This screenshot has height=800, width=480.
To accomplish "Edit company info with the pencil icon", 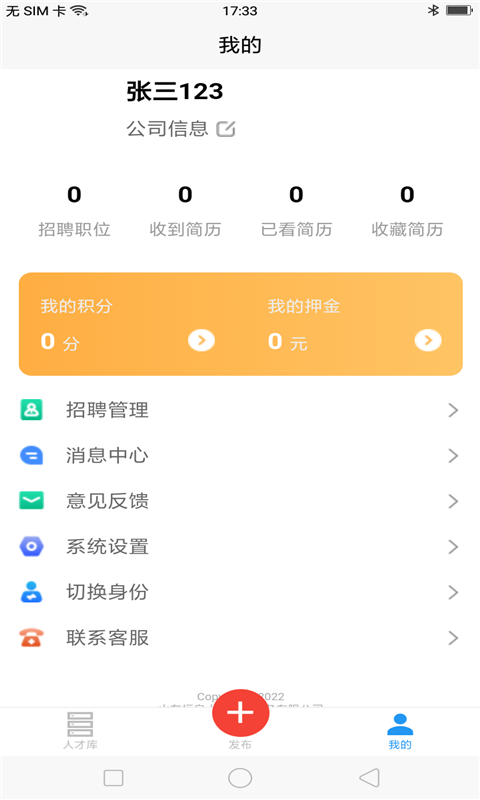I will [x=225, y=129].
